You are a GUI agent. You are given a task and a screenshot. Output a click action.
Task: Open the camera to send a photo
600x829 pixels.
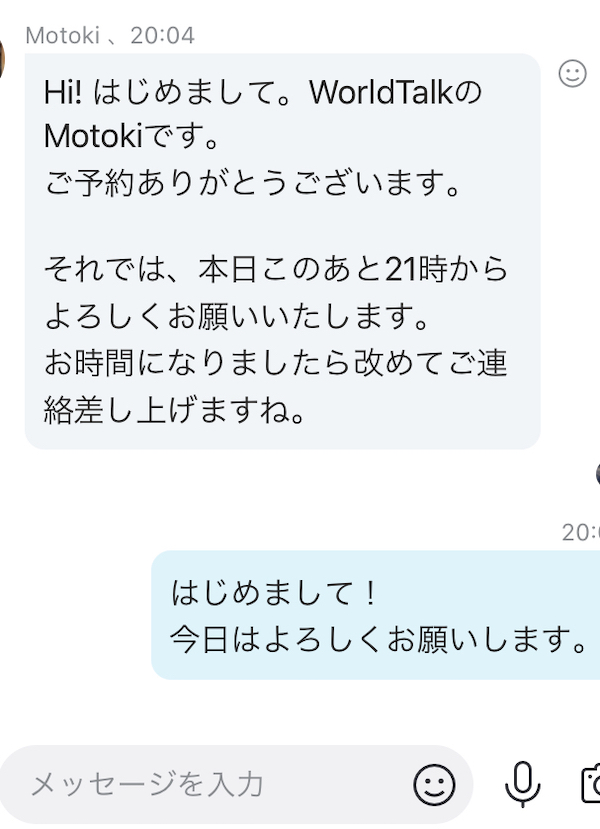[x=590, y=784]
